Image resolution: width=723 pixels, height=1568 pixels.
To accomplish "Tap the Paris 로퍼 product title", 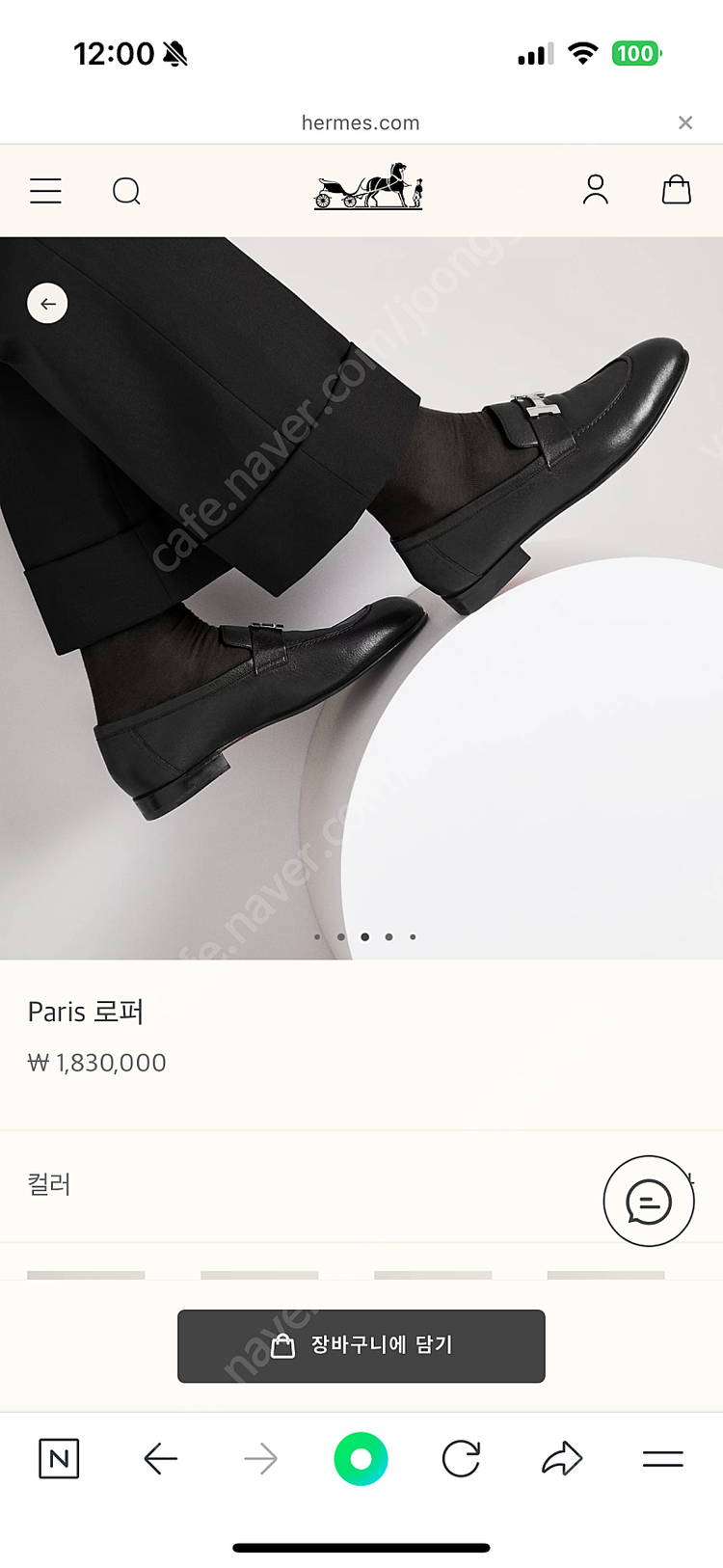I will click(x=85, y=1013).
